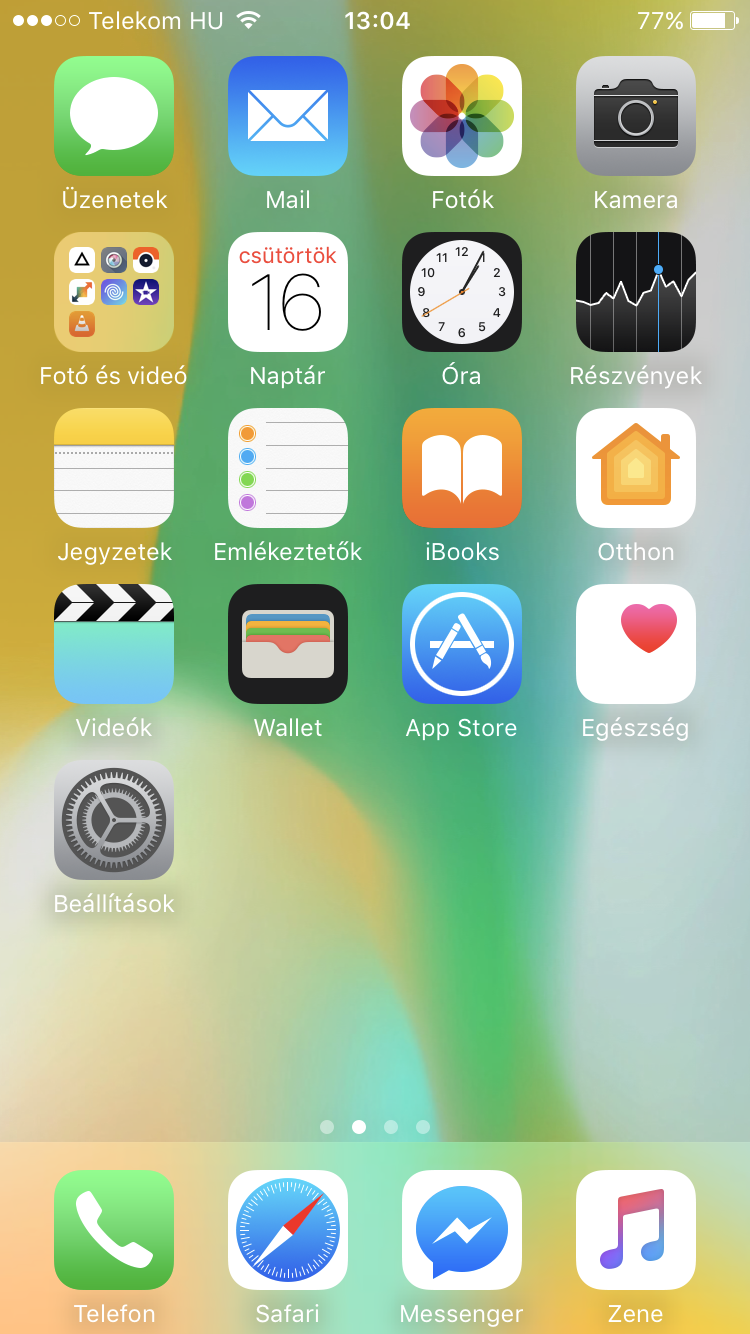The image size is (750, 1334).
Task: Open the iBooks app
Action: point(462,468)
